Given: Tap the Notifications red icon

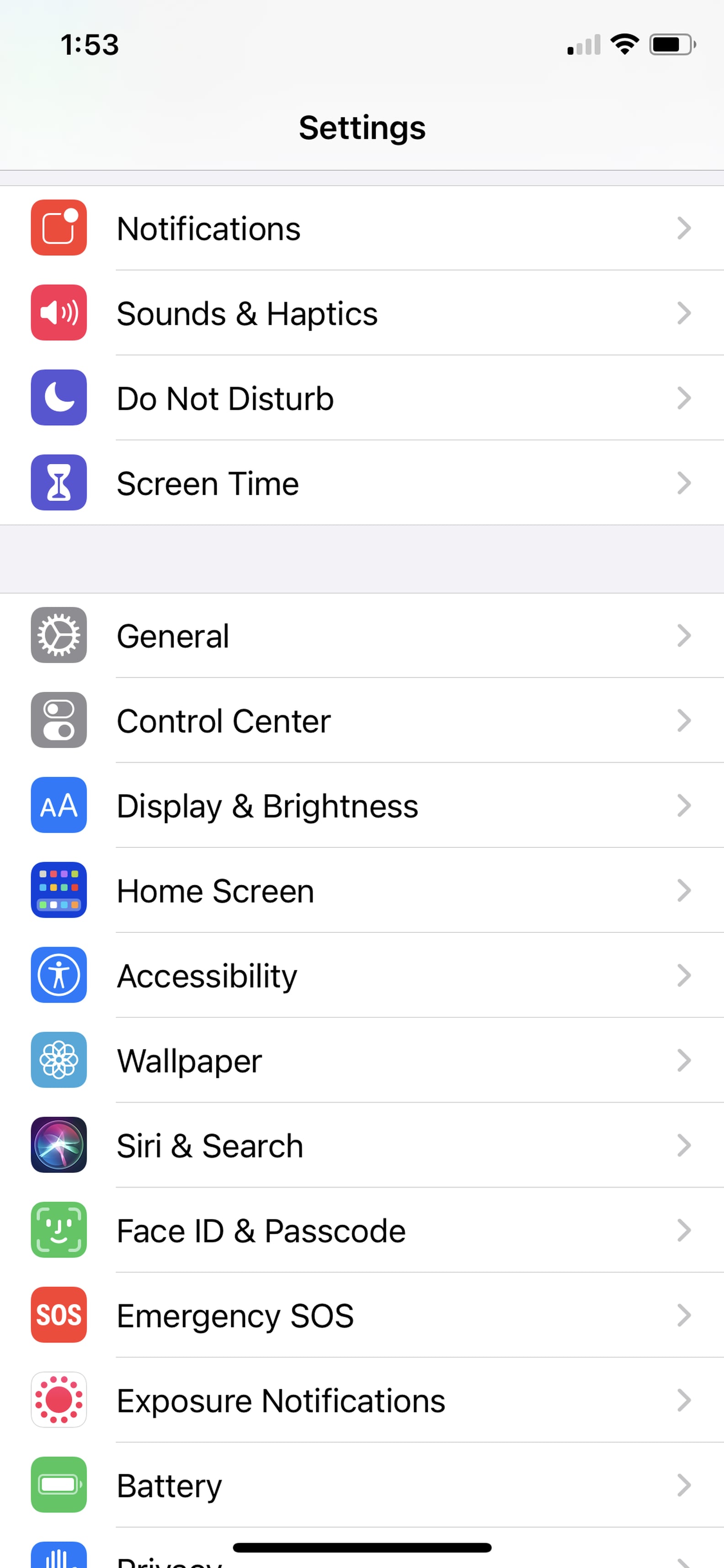Looking at the screenshot, I should [x=59, y=228].
